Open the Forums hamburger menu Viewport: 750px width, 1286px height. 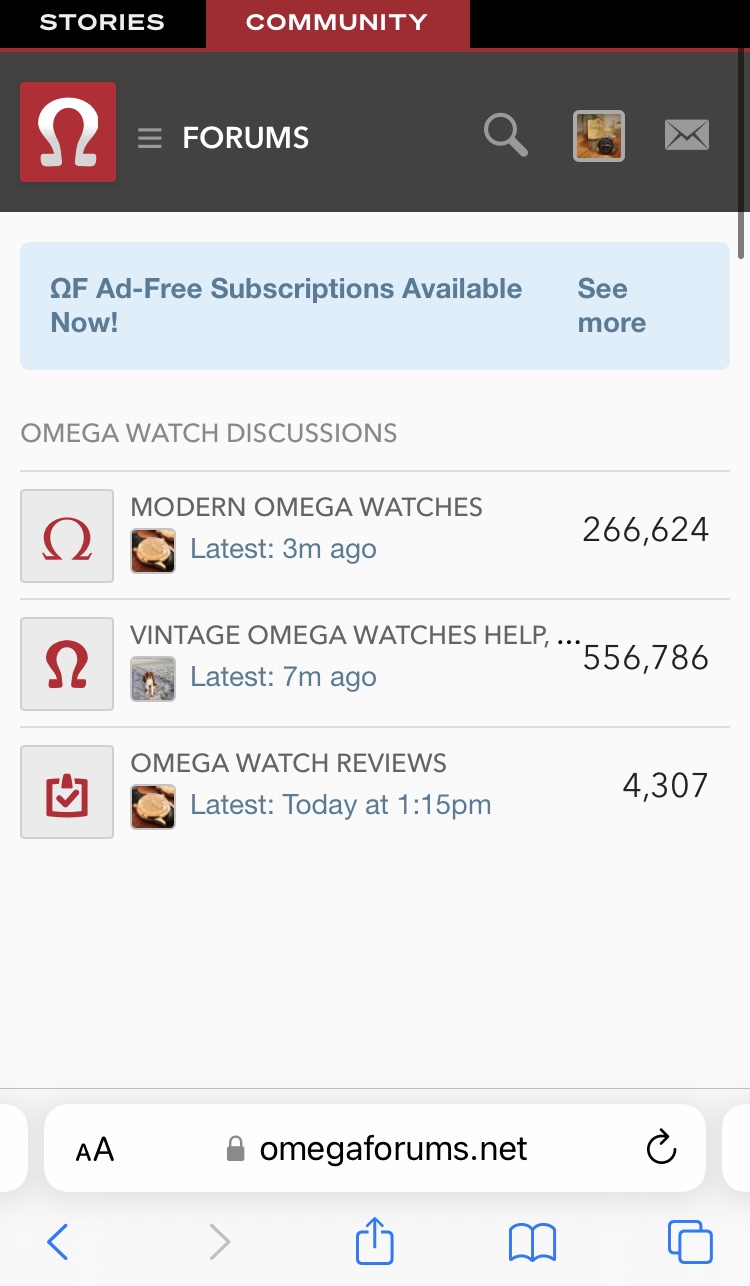[x=150, y=138]
